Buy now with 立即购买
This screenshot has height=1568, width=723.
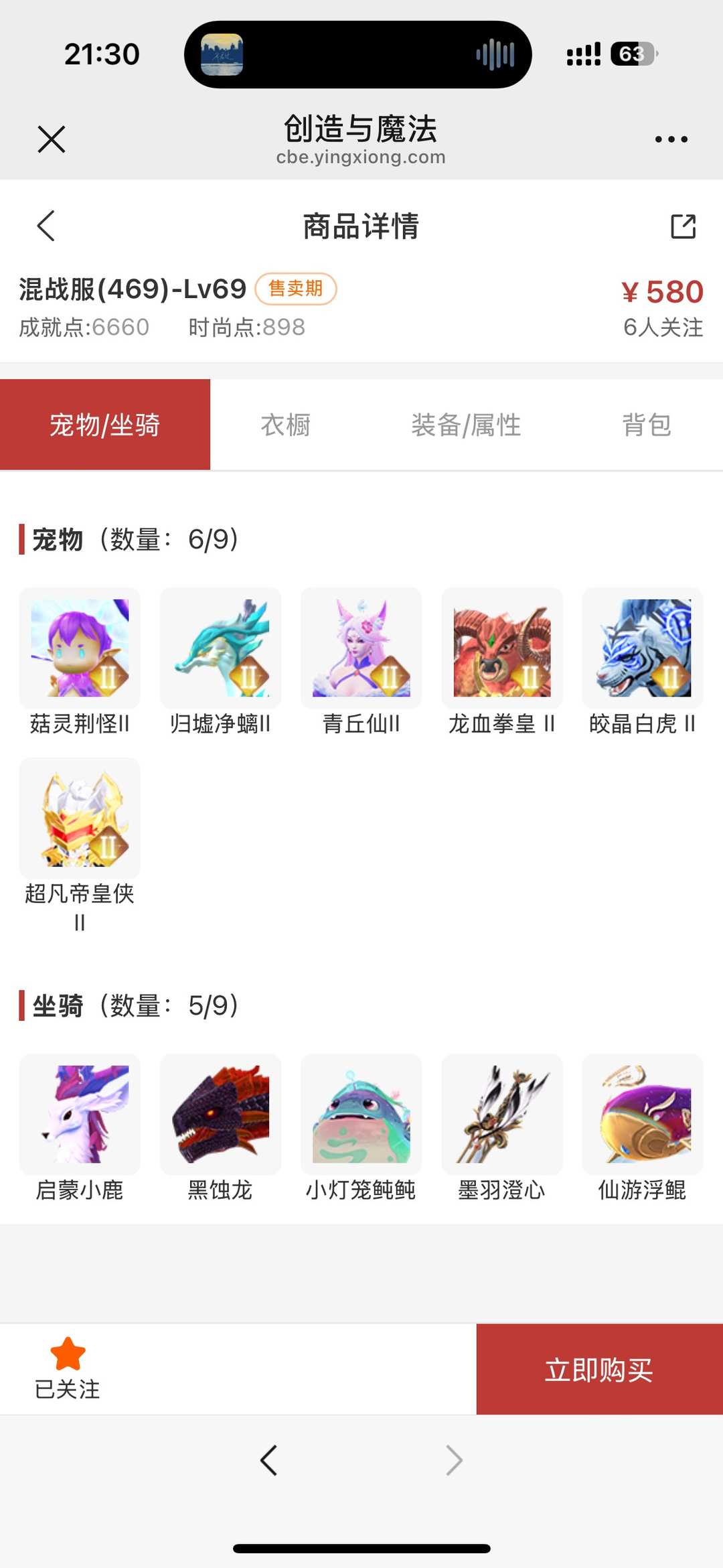[x=599, y=1369]
